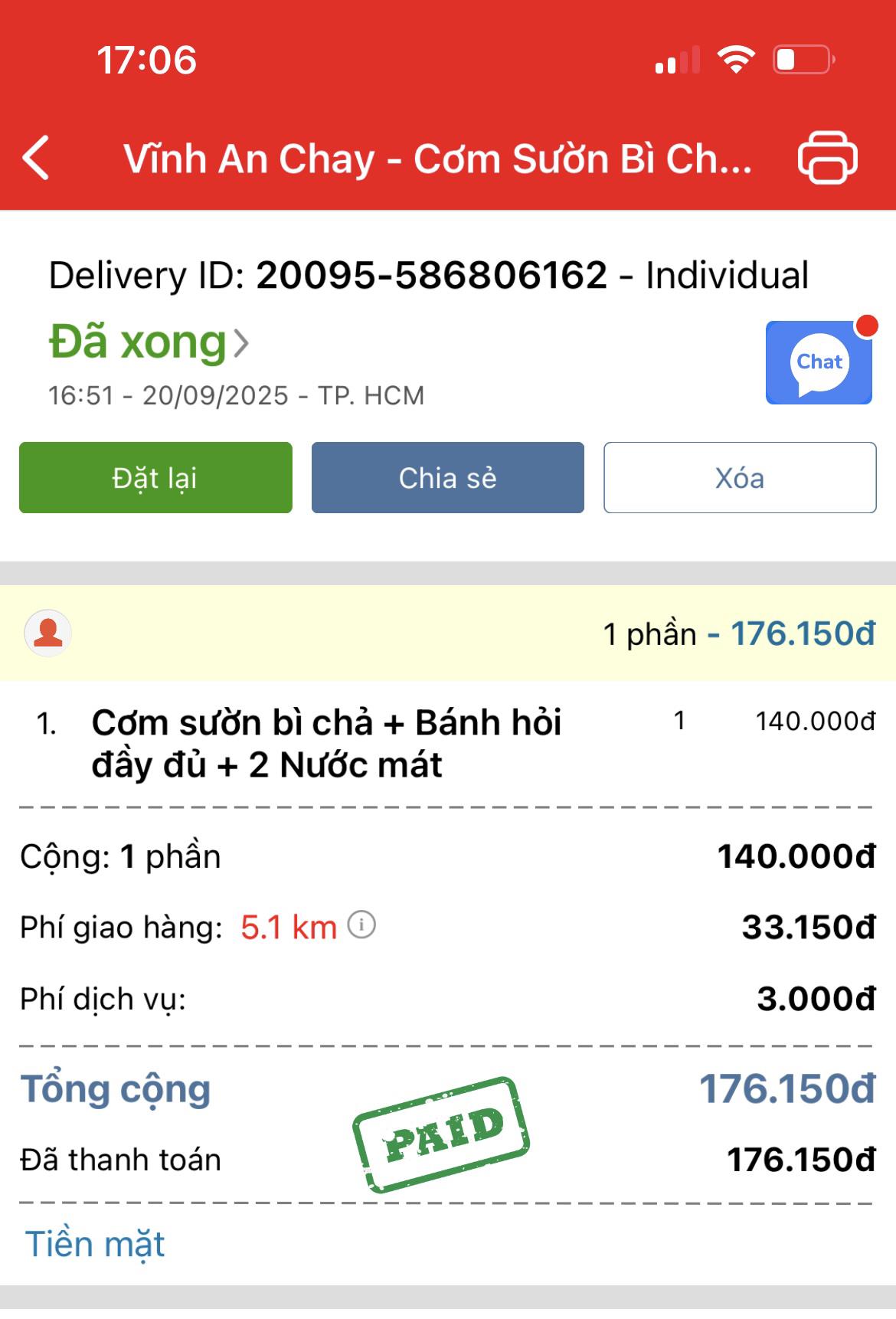Screen dimensions: 896x1319
Task: Share the order via Chia sẻ
Action: [447, 477]
